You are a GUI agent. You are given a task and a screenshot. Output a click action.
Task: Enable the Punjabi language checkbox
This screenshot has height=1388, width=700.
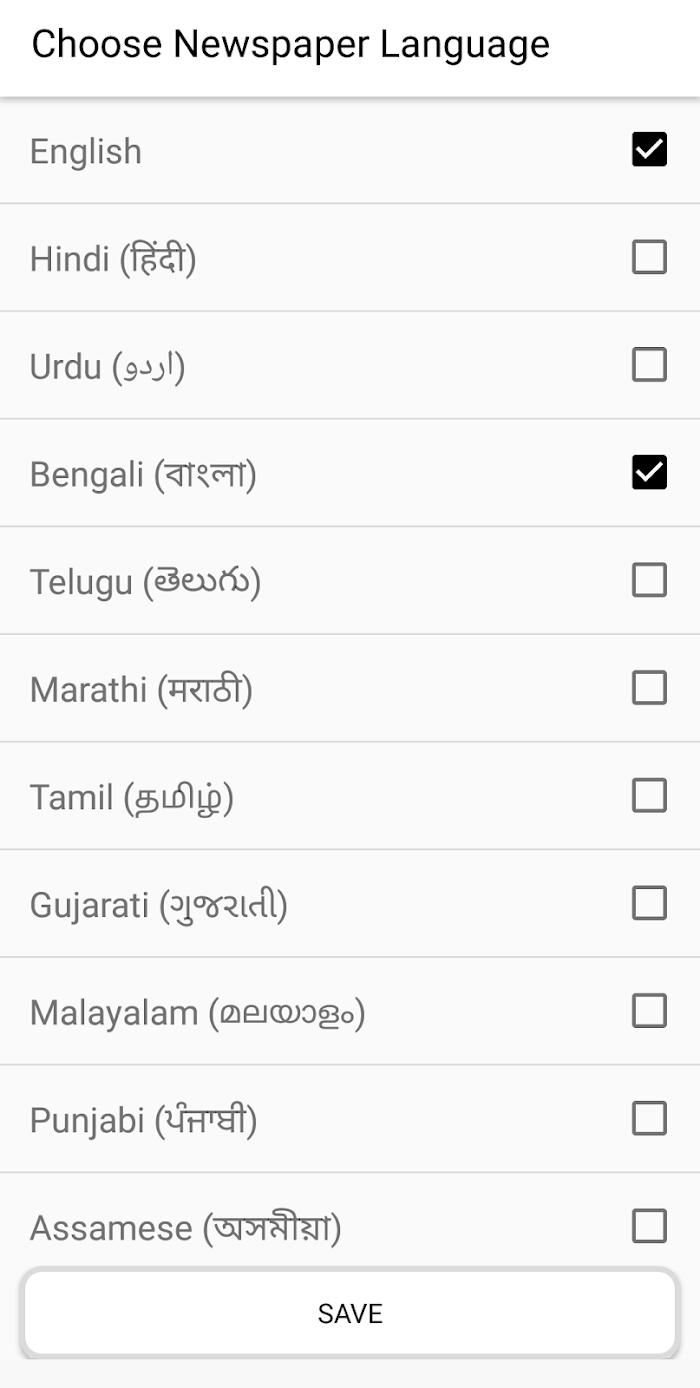(649, 1119)
